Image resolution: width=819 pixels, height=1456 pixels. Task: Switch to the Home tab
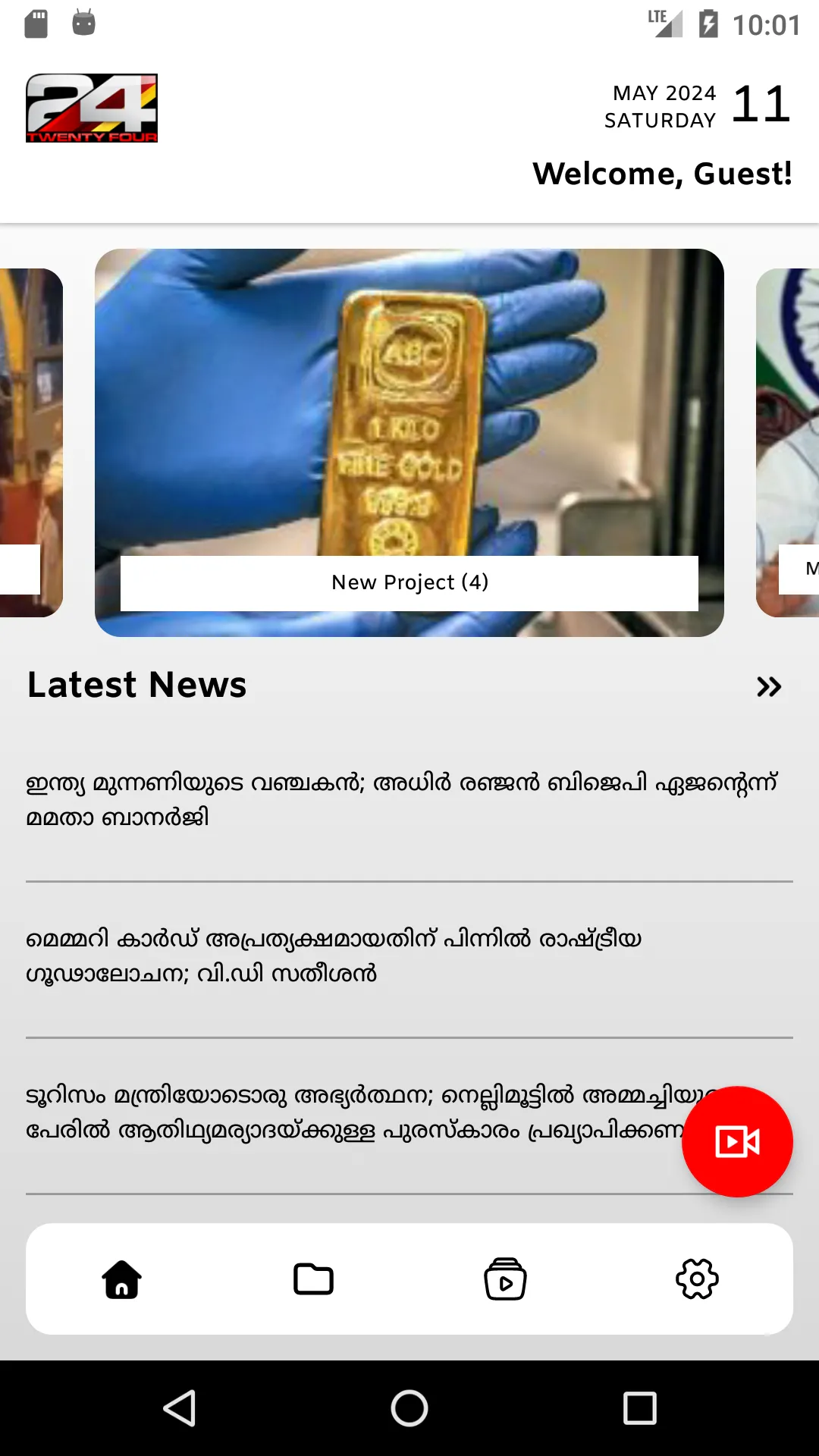(122, 1279)
